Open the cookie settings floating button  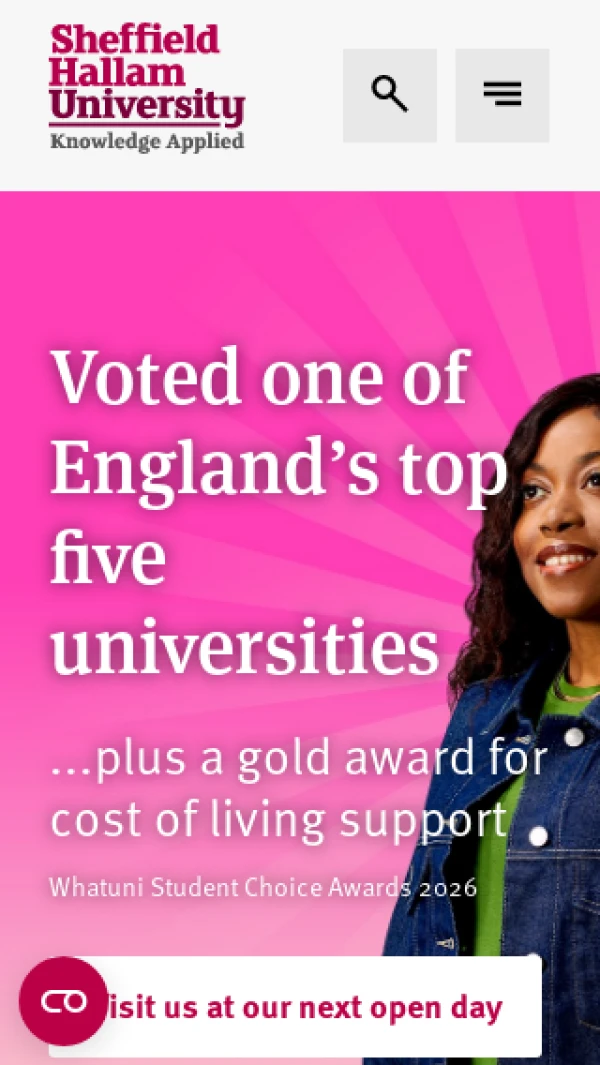point(63,1000)
